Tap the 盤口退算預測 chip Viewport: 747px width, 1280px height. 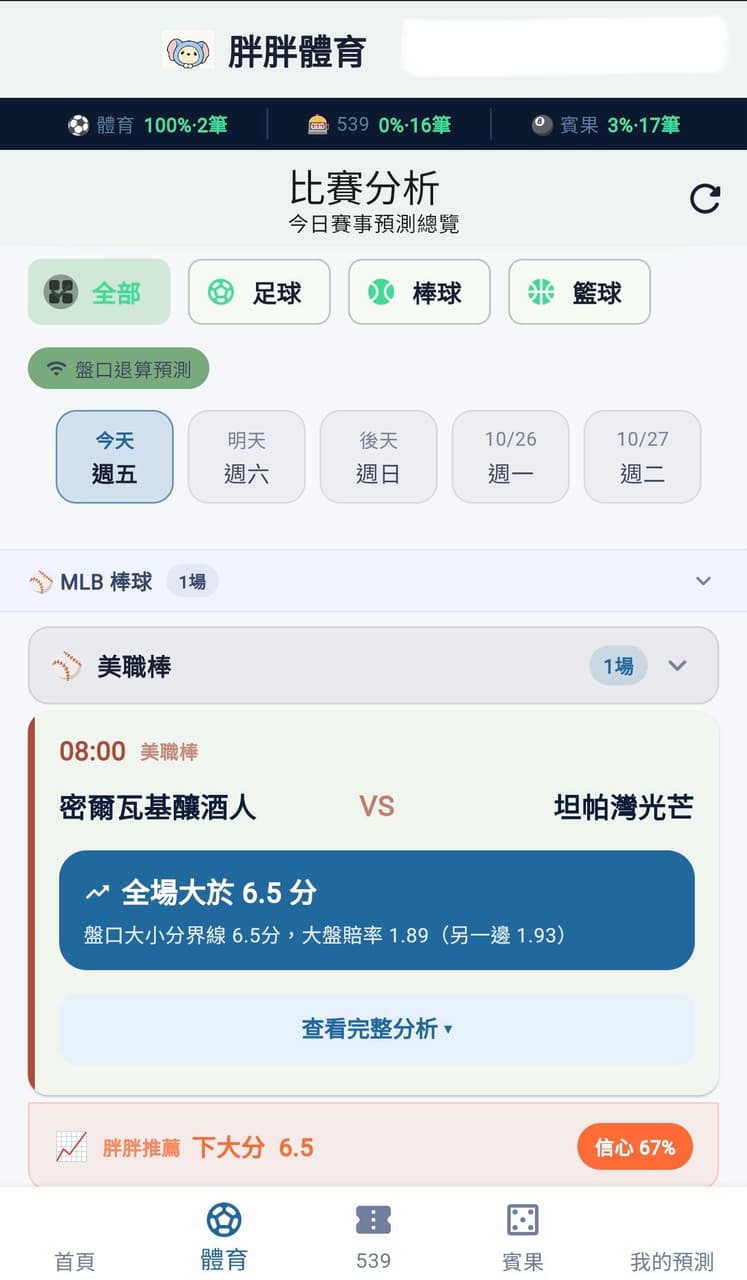click(118, 369)
